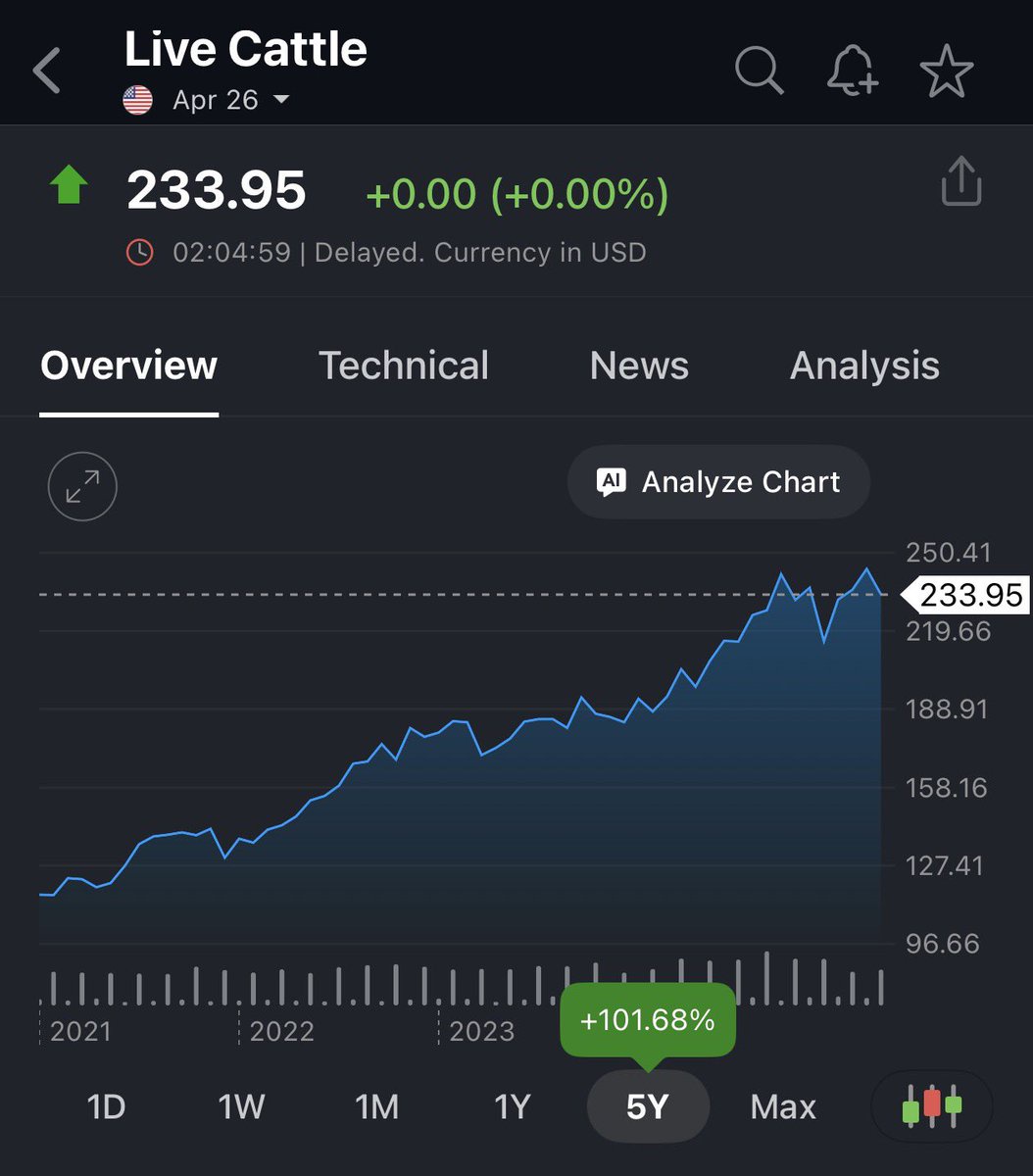
Task: Set chart range to 1D
Action: tap(106, 1107)
